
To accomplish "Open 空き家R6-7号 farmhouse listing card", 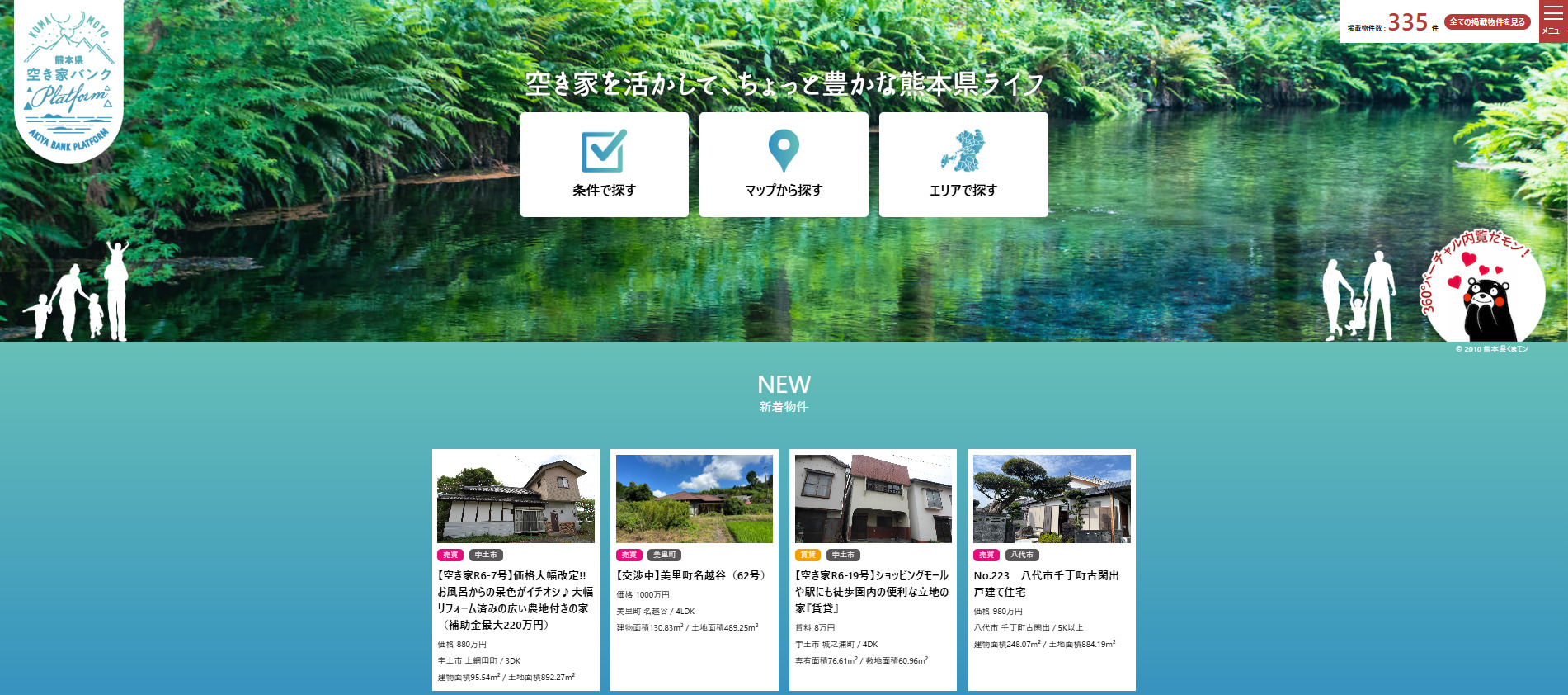I will (x=516, y=570).
